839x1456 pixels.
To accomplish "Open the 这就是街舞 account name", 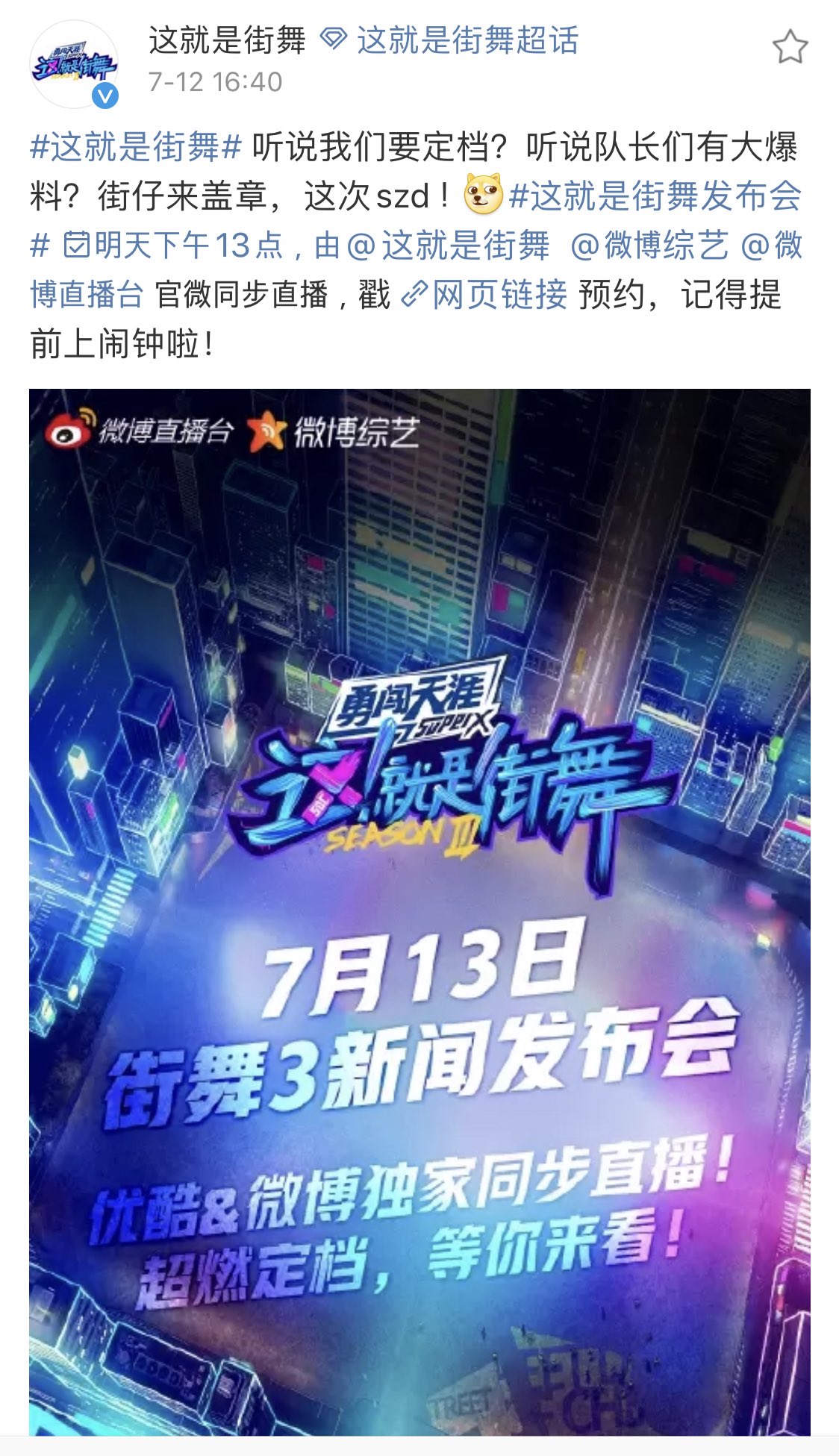I will tap(227, 40).
